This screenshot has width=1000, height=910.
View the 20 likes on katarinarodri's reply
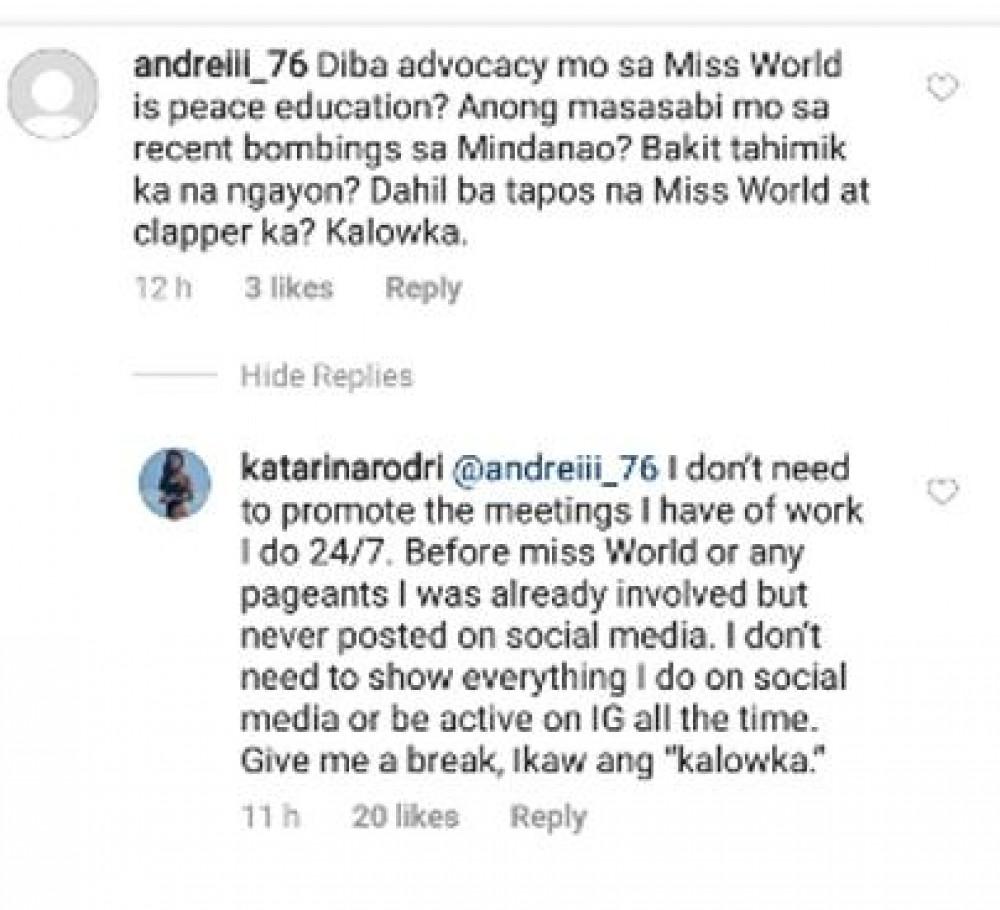click(405, 817)
